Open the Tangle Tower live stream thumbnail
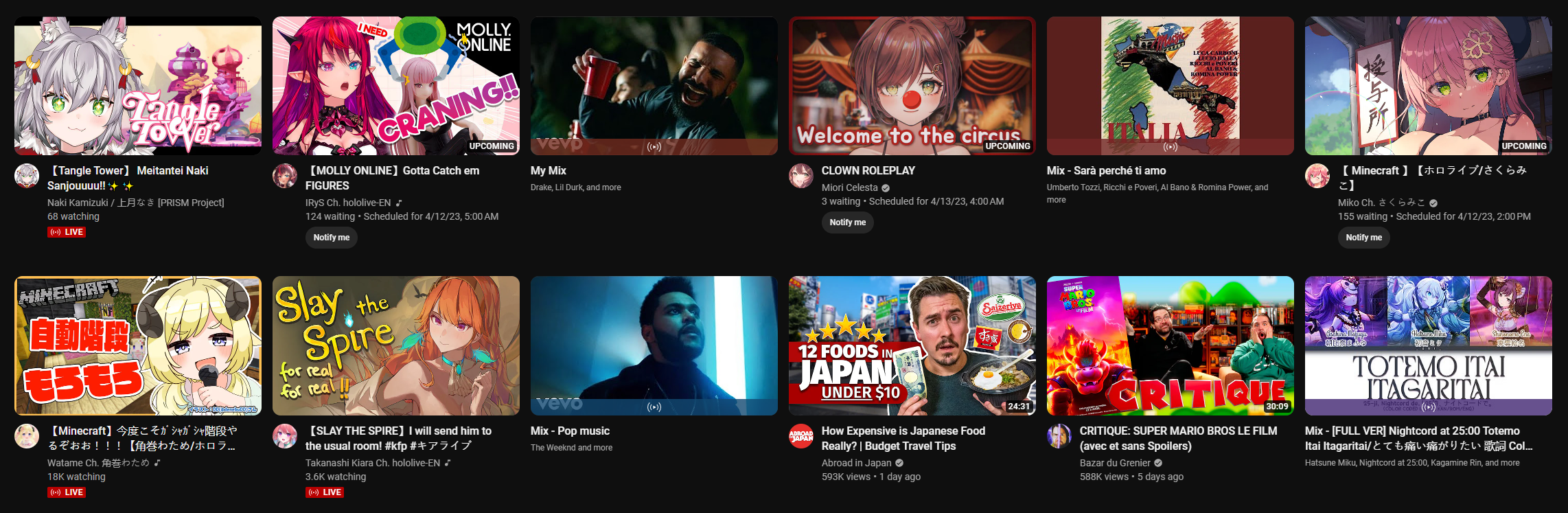This screenshot has width=1568, height=513. (x=137, y=86)
